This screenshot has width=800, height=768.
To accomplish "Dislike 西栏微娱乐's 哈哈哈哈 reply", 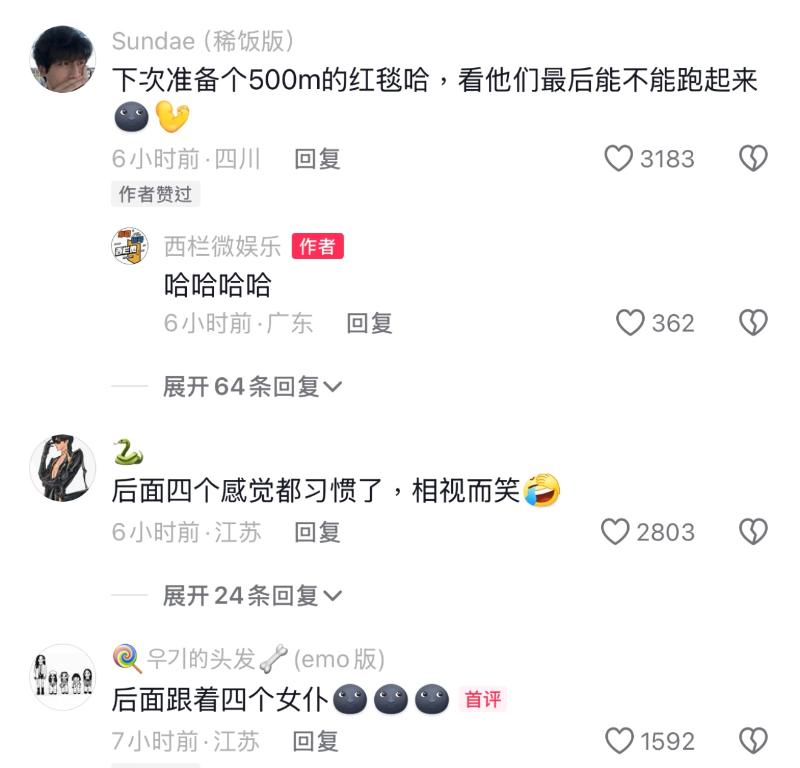I will click(753, 322).
